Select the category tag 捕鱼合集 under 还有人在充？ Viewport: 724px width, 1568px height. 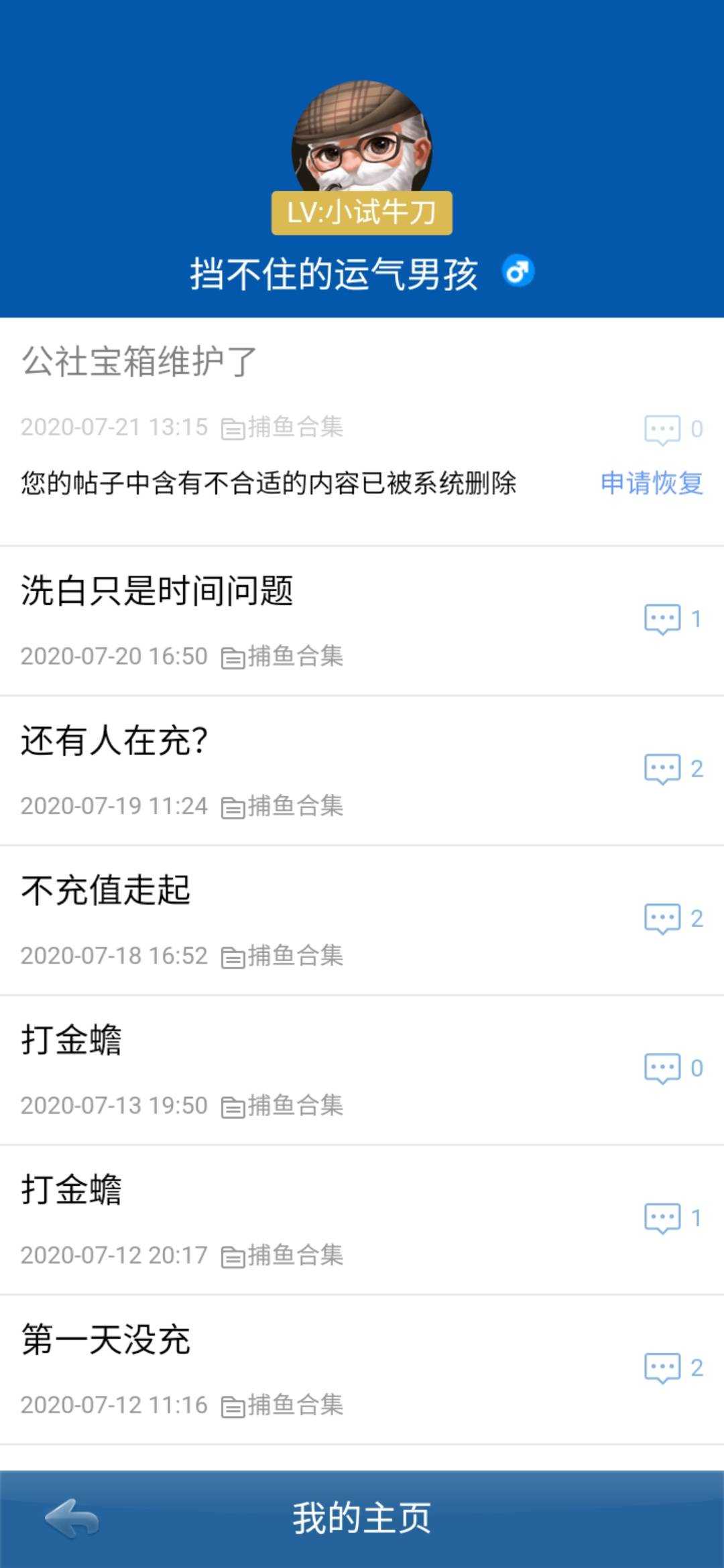[x=295, y=807]
